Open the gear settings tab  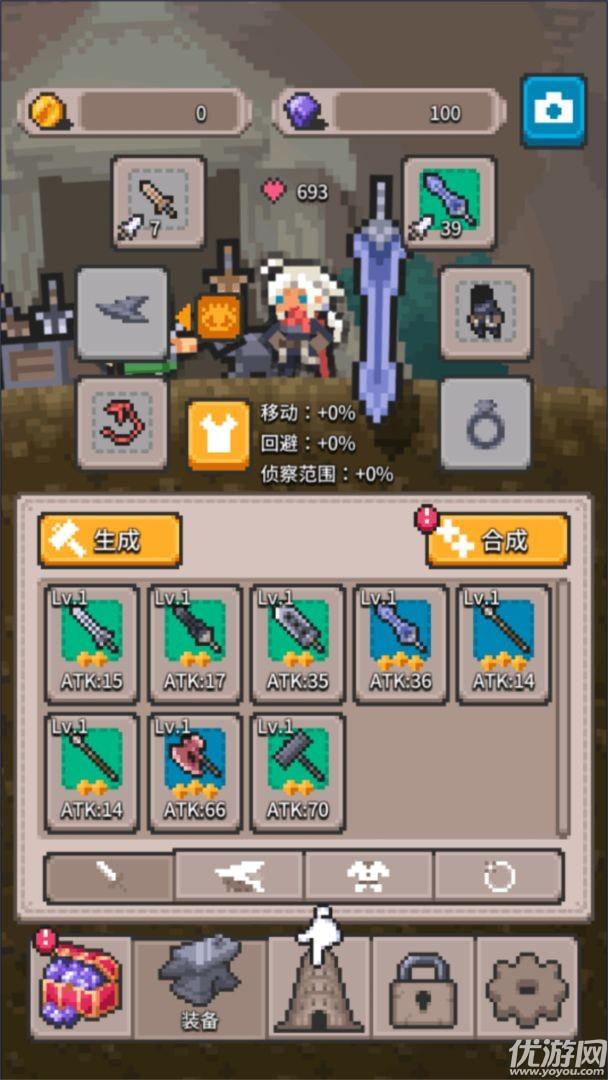[x=526, y=987]
